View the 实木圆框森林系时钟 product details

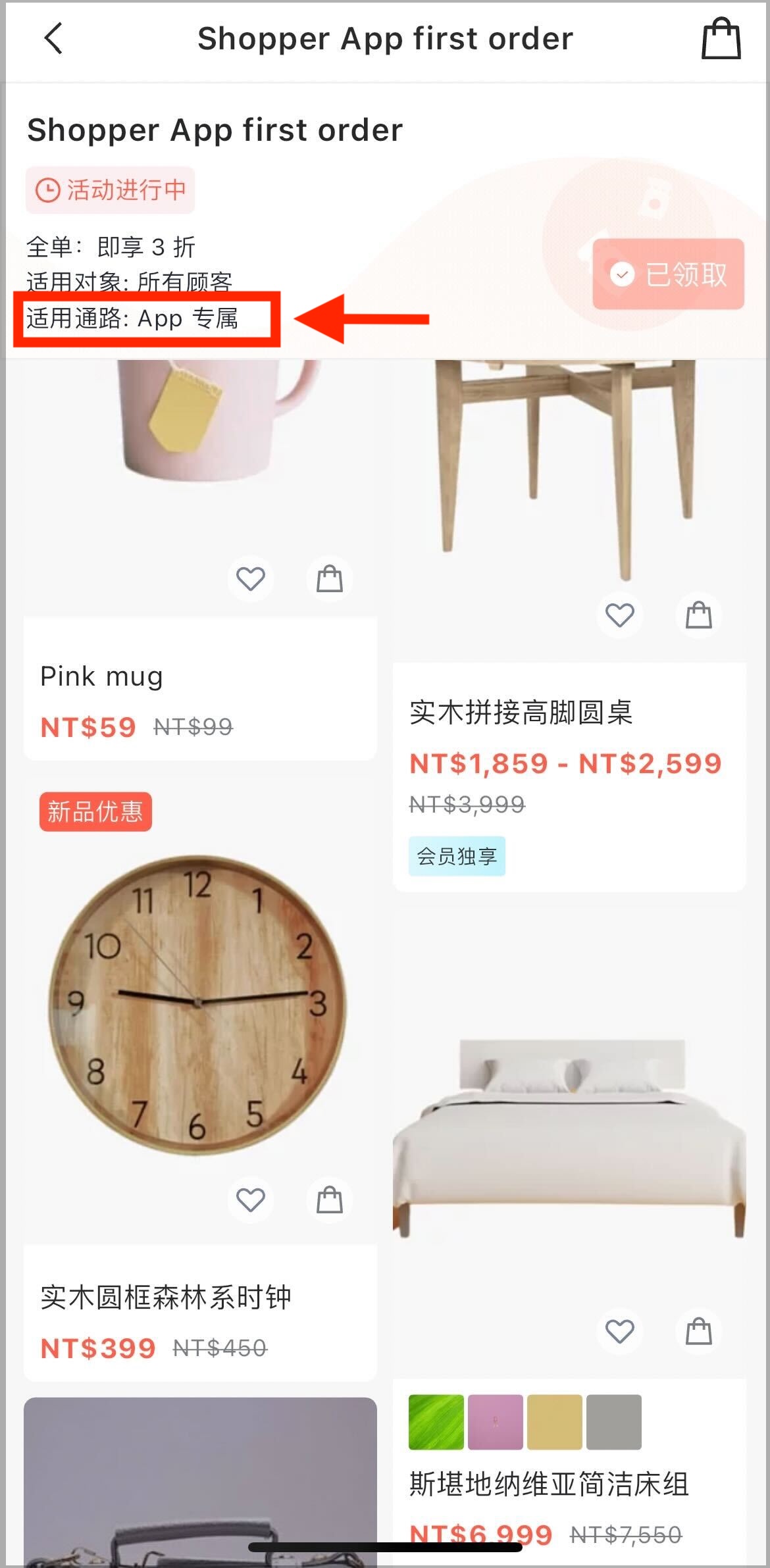pos(200,1313)
